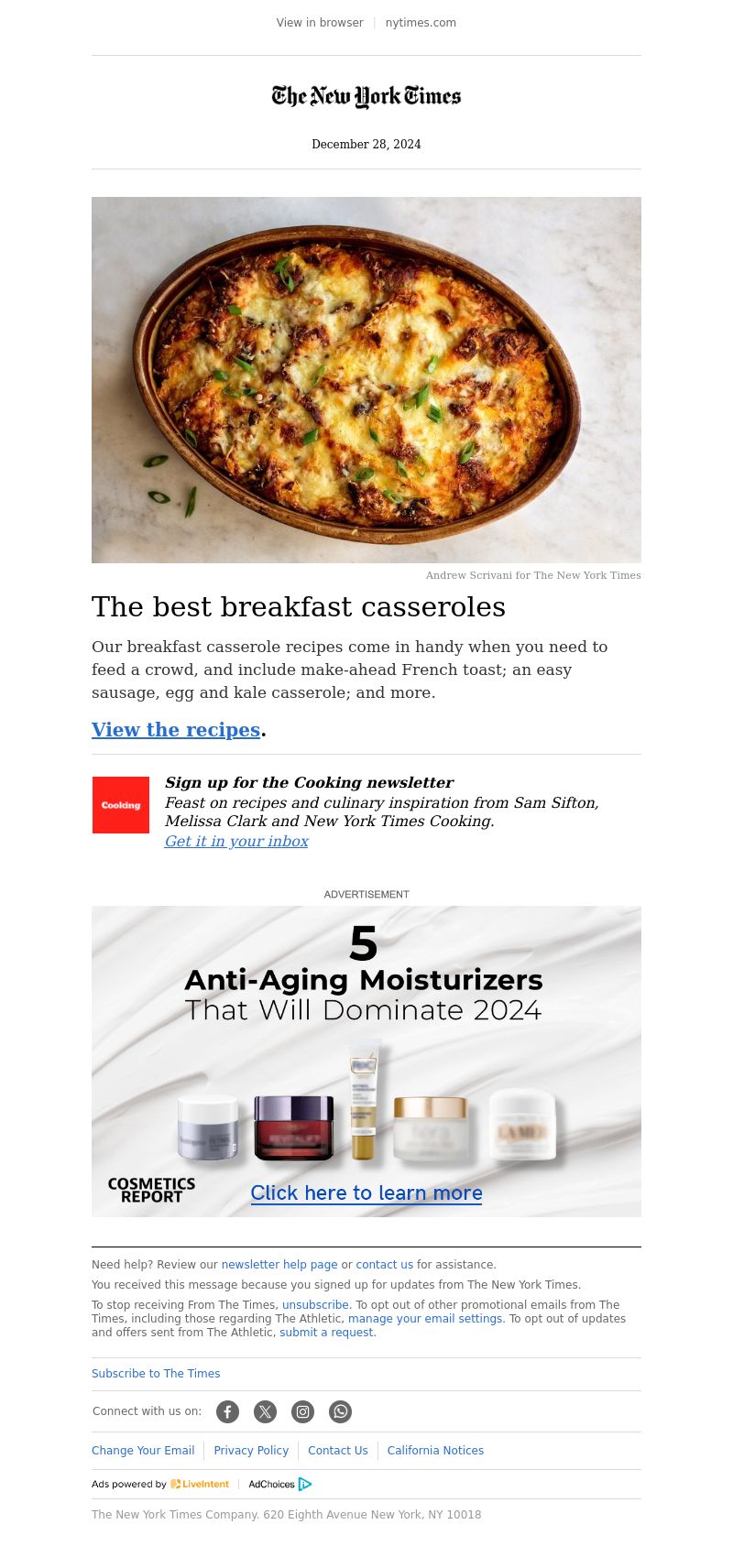Open the X social icon
The image size is (733, 1568).
(265, 1412)
